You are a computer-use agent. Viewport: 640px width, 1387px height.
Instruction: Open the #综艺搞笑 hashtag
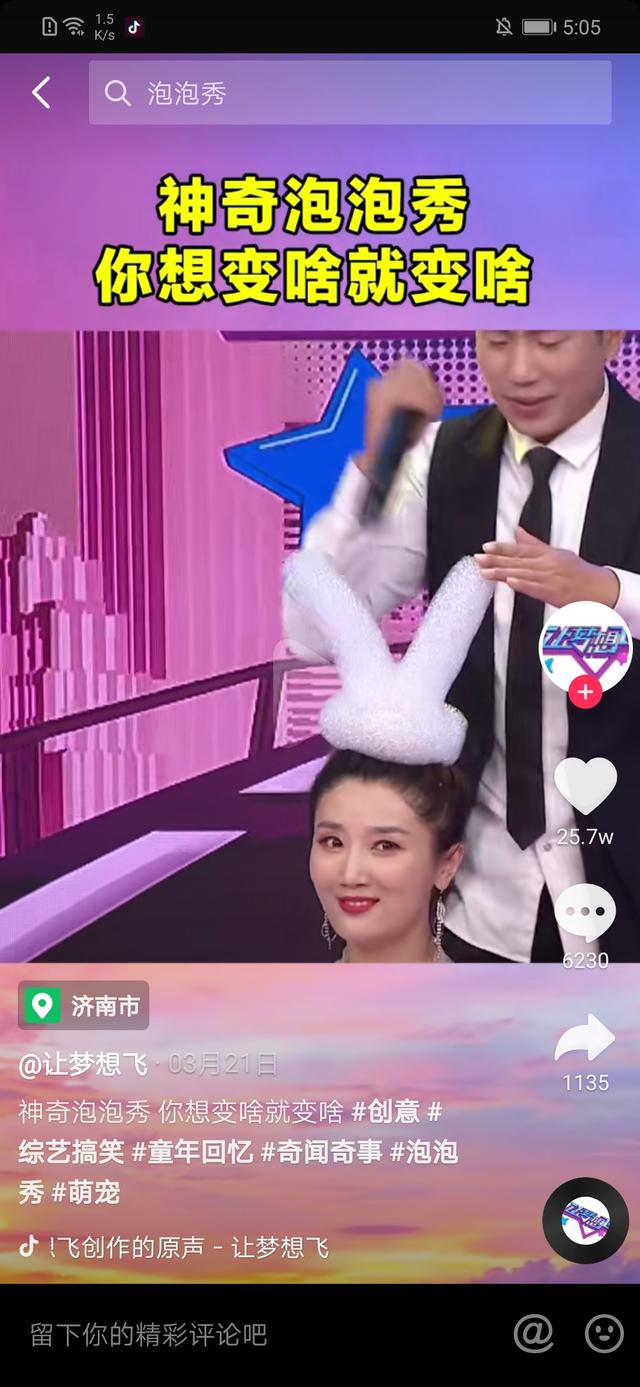[71, 1151]
